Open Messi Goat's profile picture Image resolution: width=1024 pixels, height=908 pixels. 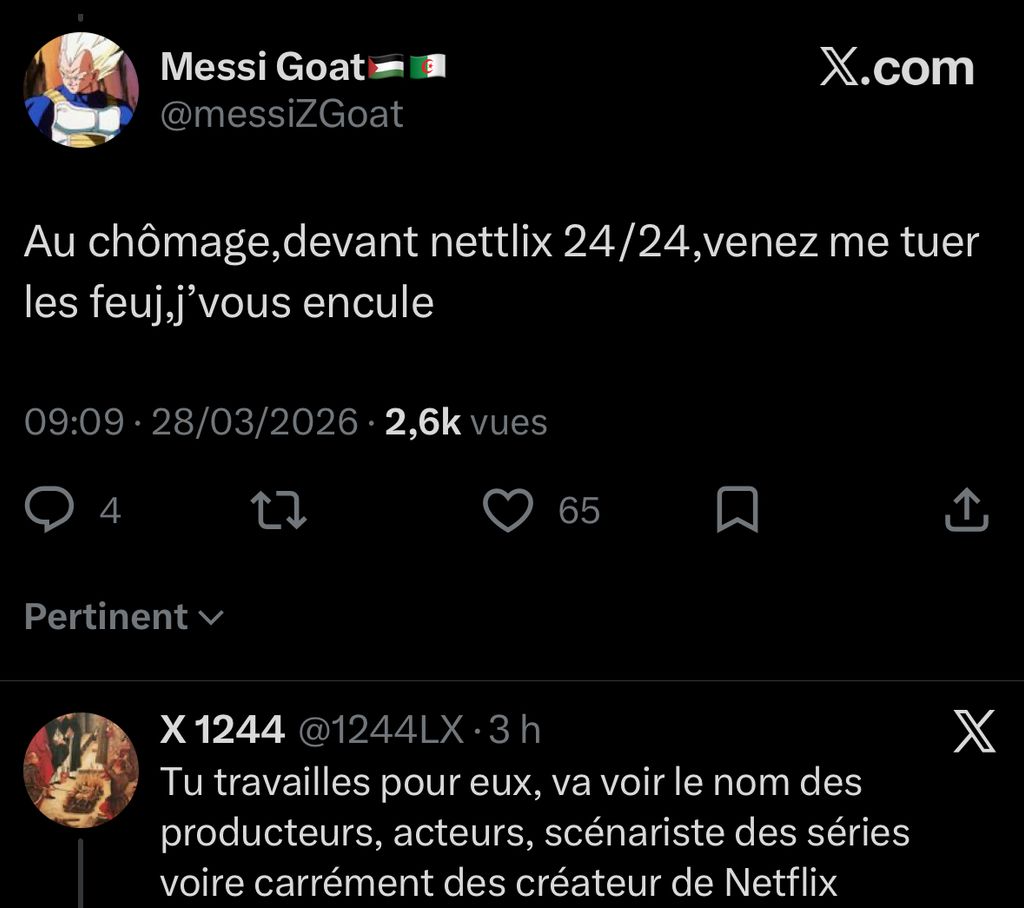[81, 89]
